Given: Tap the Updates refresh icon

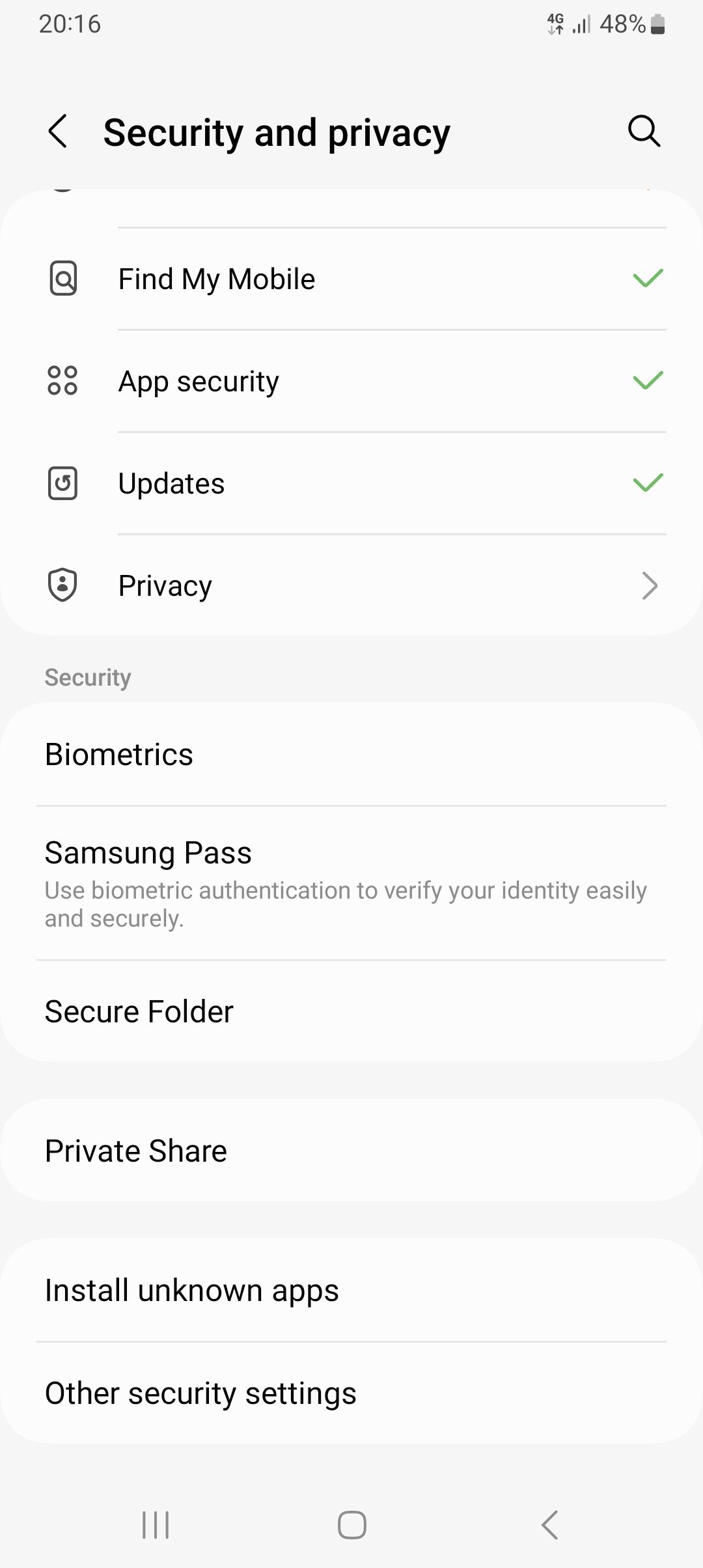Looking at the screenshot, I should coord(62,483).
